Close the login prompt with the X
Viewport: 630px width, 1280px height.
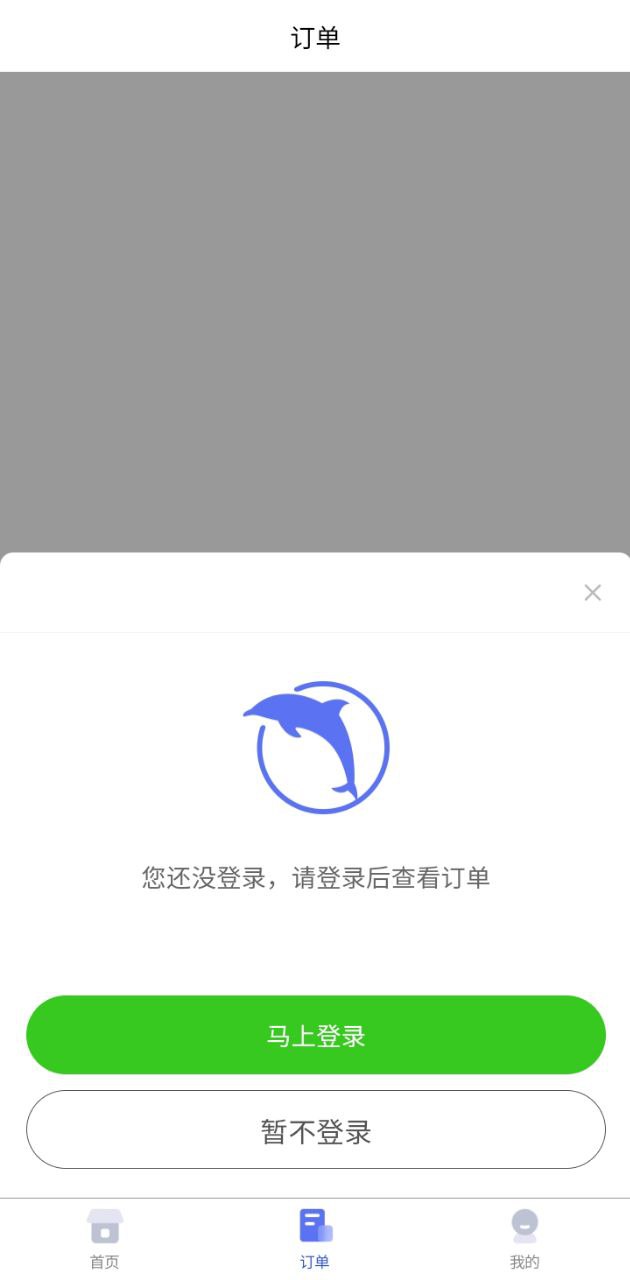pos(592,593)
